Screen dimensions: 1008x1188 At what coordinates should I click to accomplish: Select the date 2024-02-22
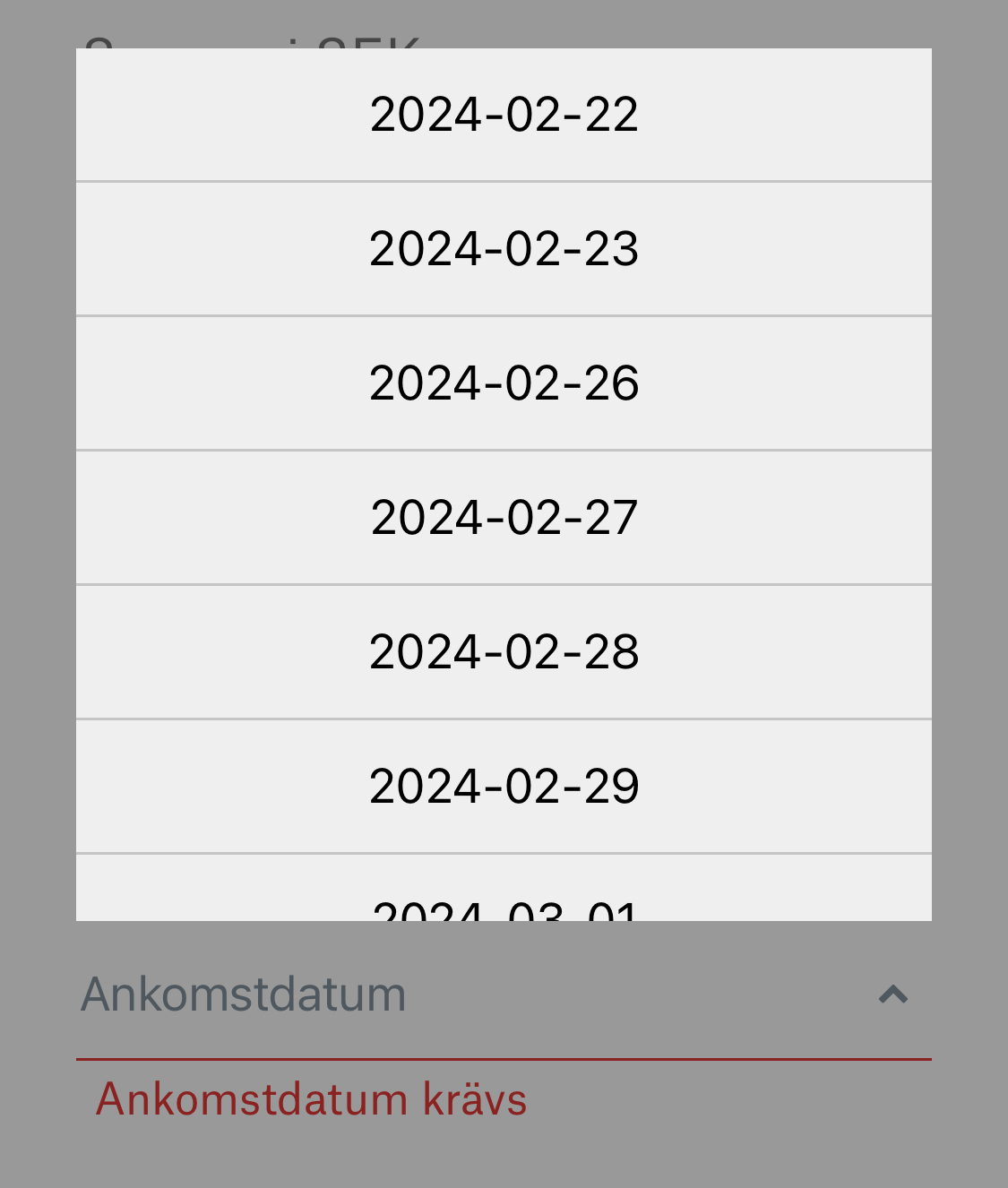pyautogui.click(x=504, y=115)
